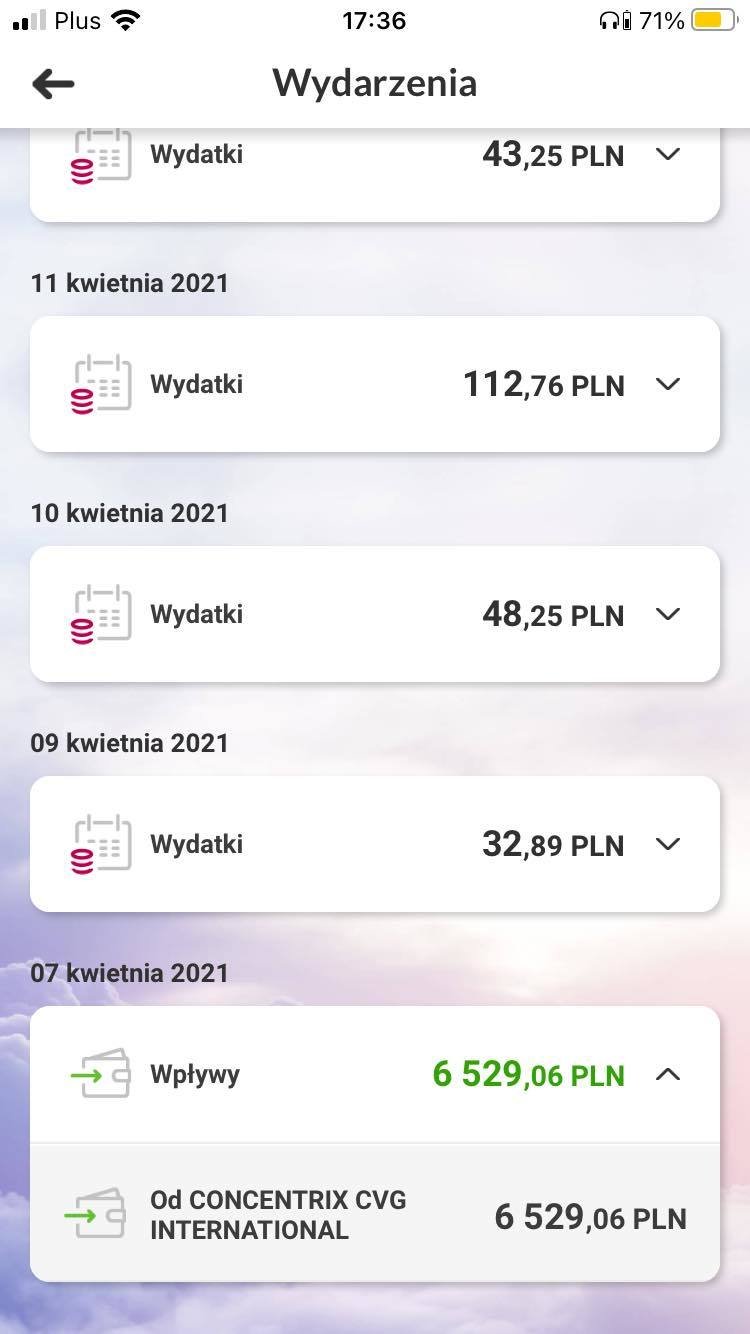Expand the 43,25 PLN Wydatki card

[x=667, y=155]
